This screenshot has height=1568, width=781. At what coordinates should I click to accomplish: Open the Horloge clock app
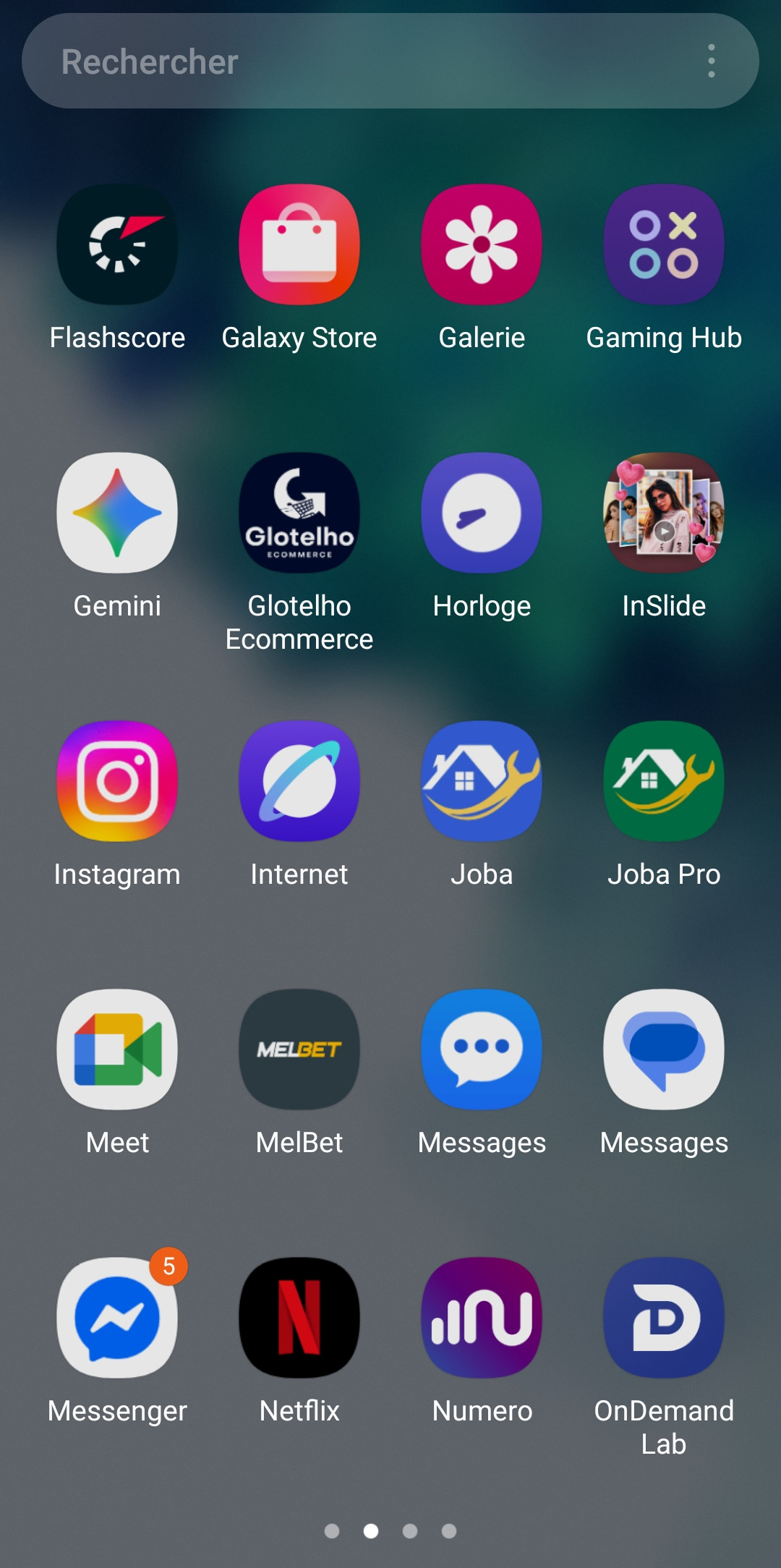pyautogui.click(x=482, y=513)
